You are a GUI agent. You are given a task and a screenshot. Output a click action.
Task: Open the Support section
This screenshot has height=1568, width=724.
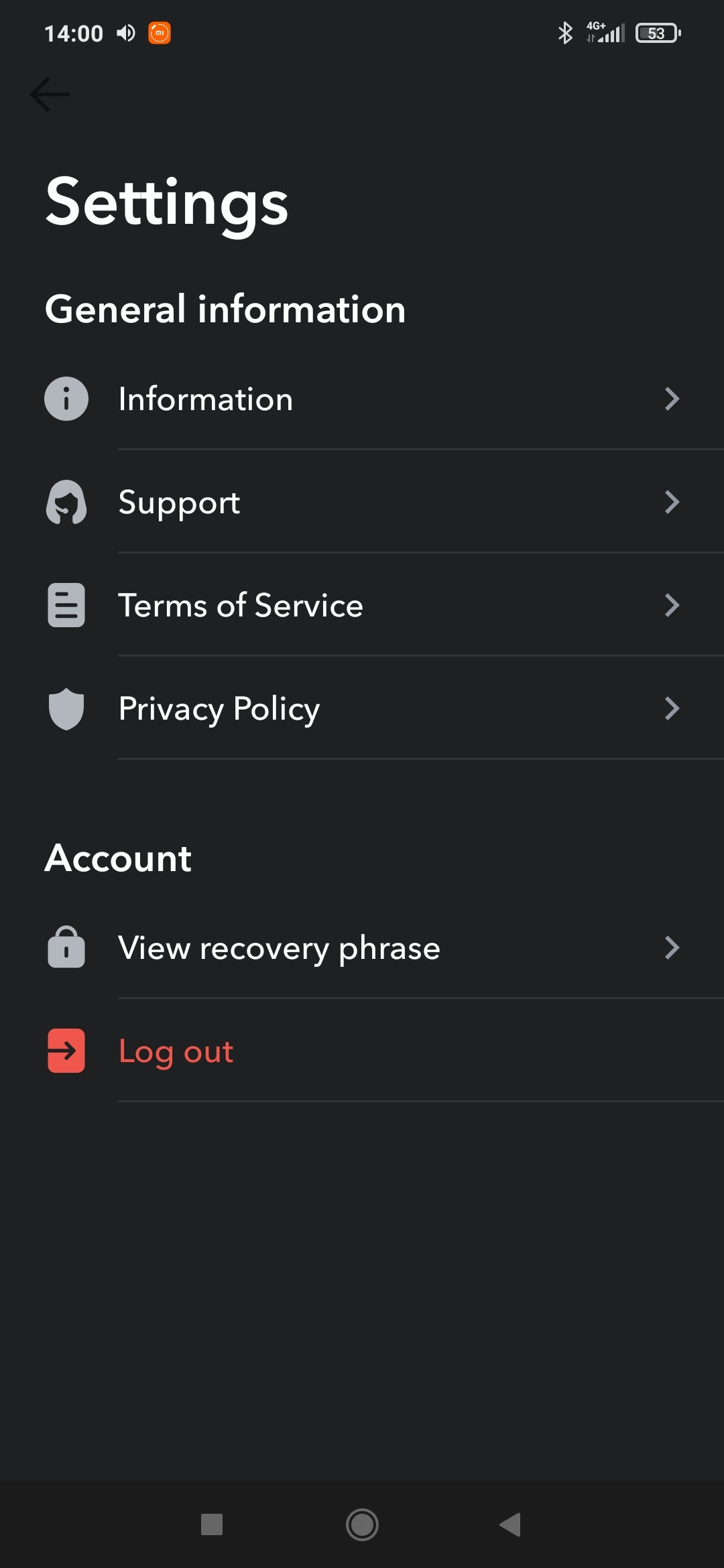tap(362, 503)
